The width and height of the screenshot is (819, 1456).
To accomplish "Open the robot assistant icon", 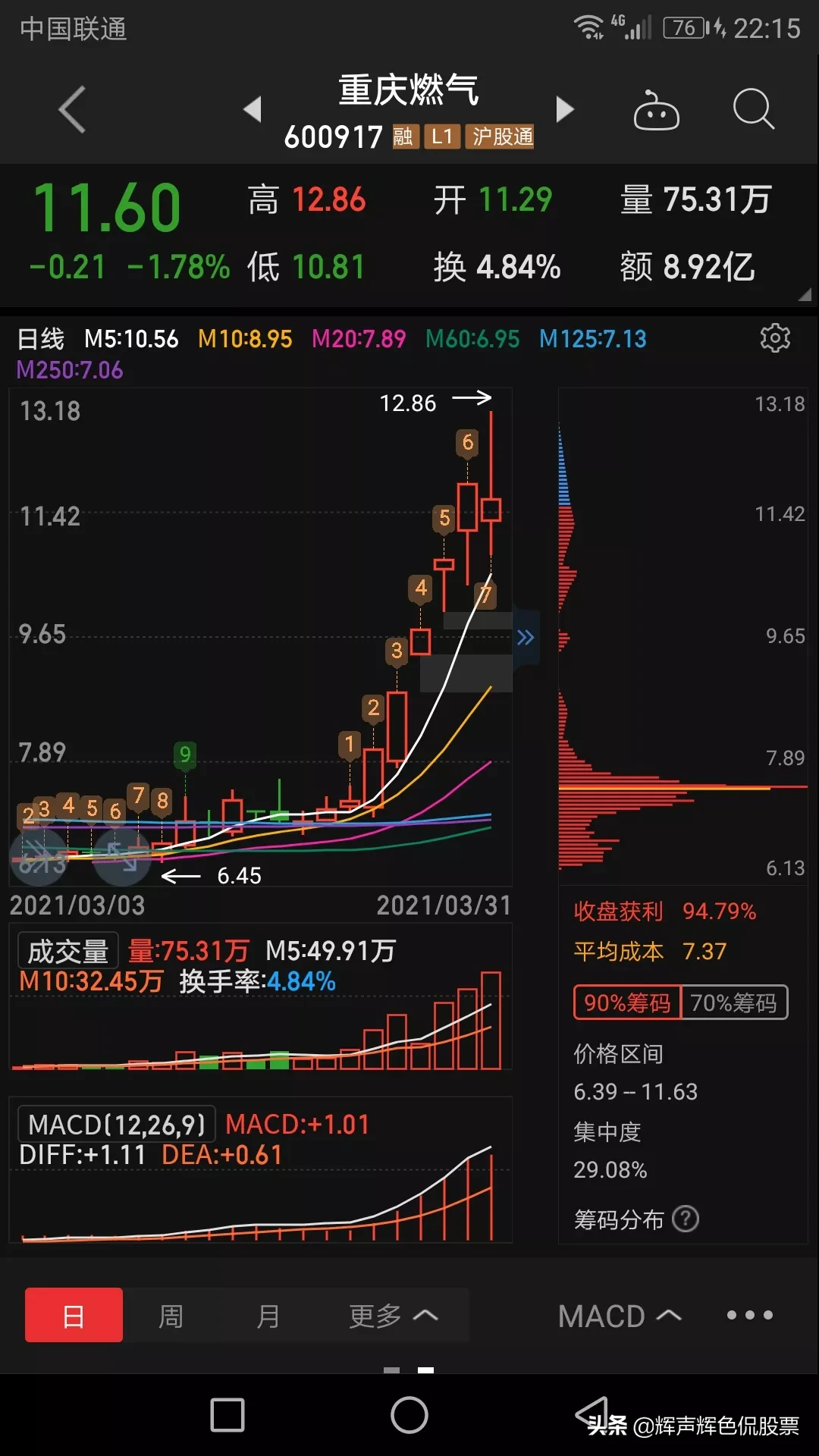I will pyautogui.click(x=656, y=111).
